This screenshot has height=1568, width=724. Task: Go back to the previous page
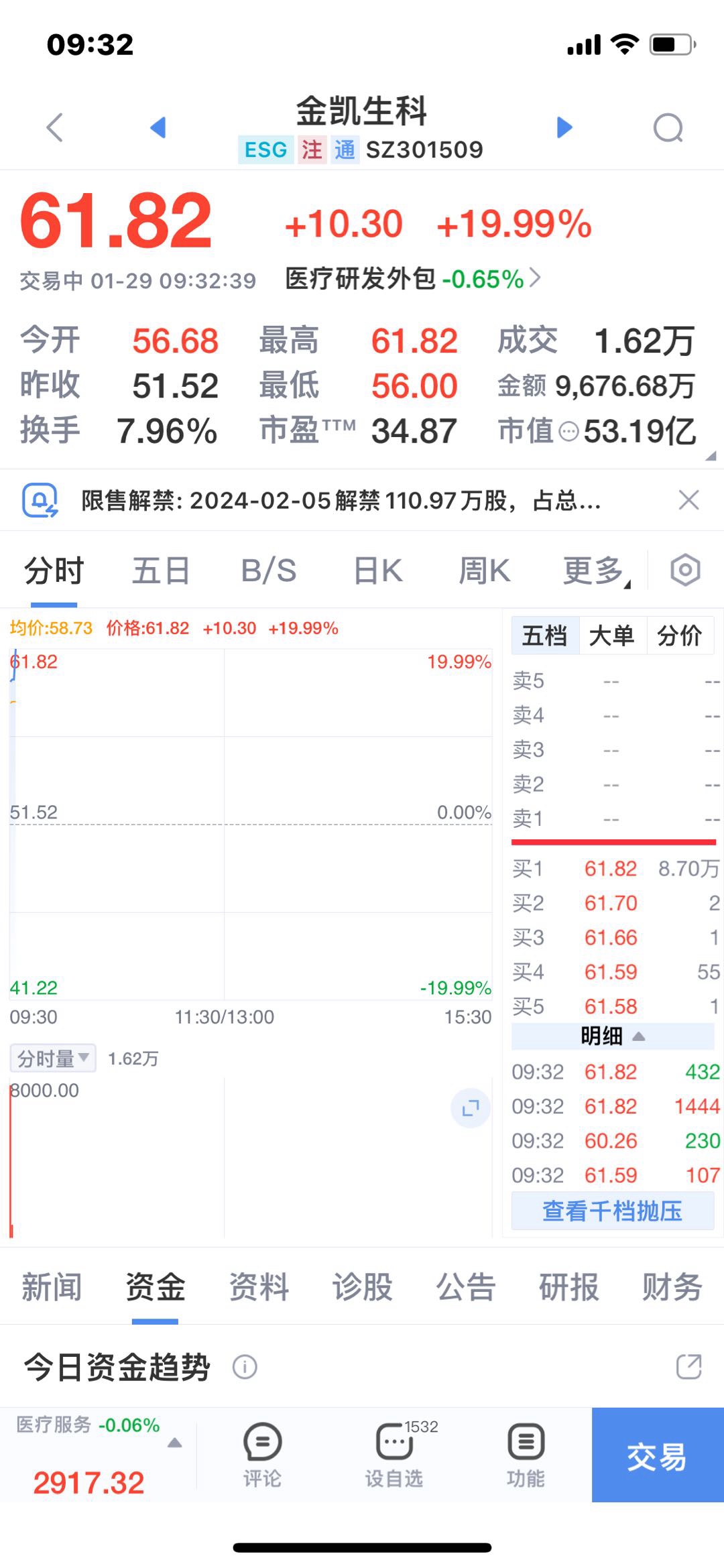pos(55,127)
